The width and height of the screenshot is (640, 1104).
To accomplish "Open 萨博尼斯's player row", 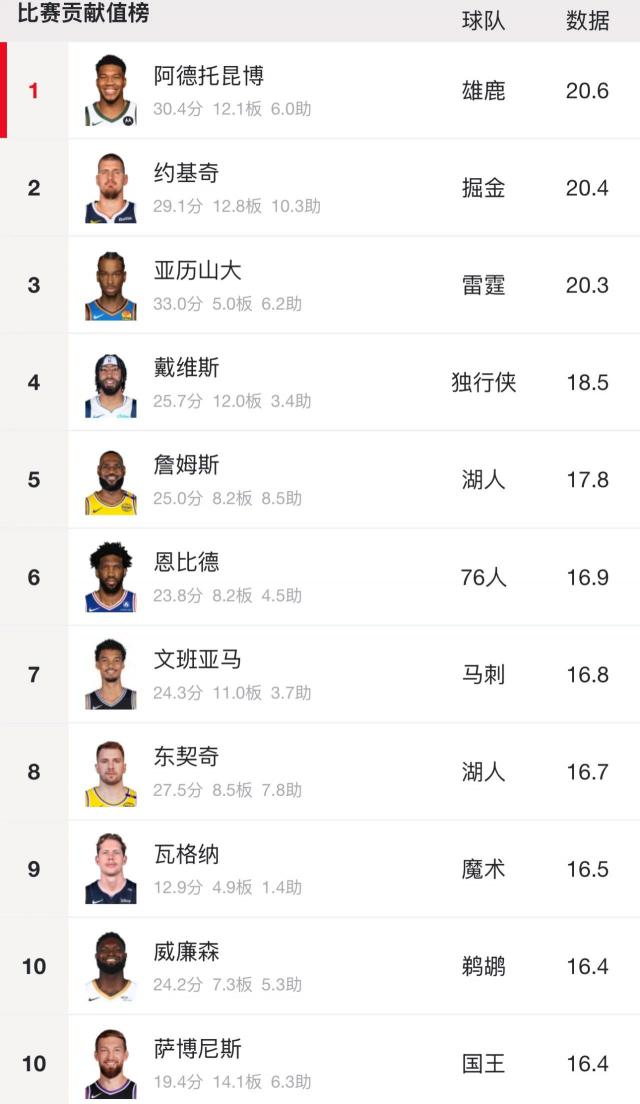I will (198, 1049).
